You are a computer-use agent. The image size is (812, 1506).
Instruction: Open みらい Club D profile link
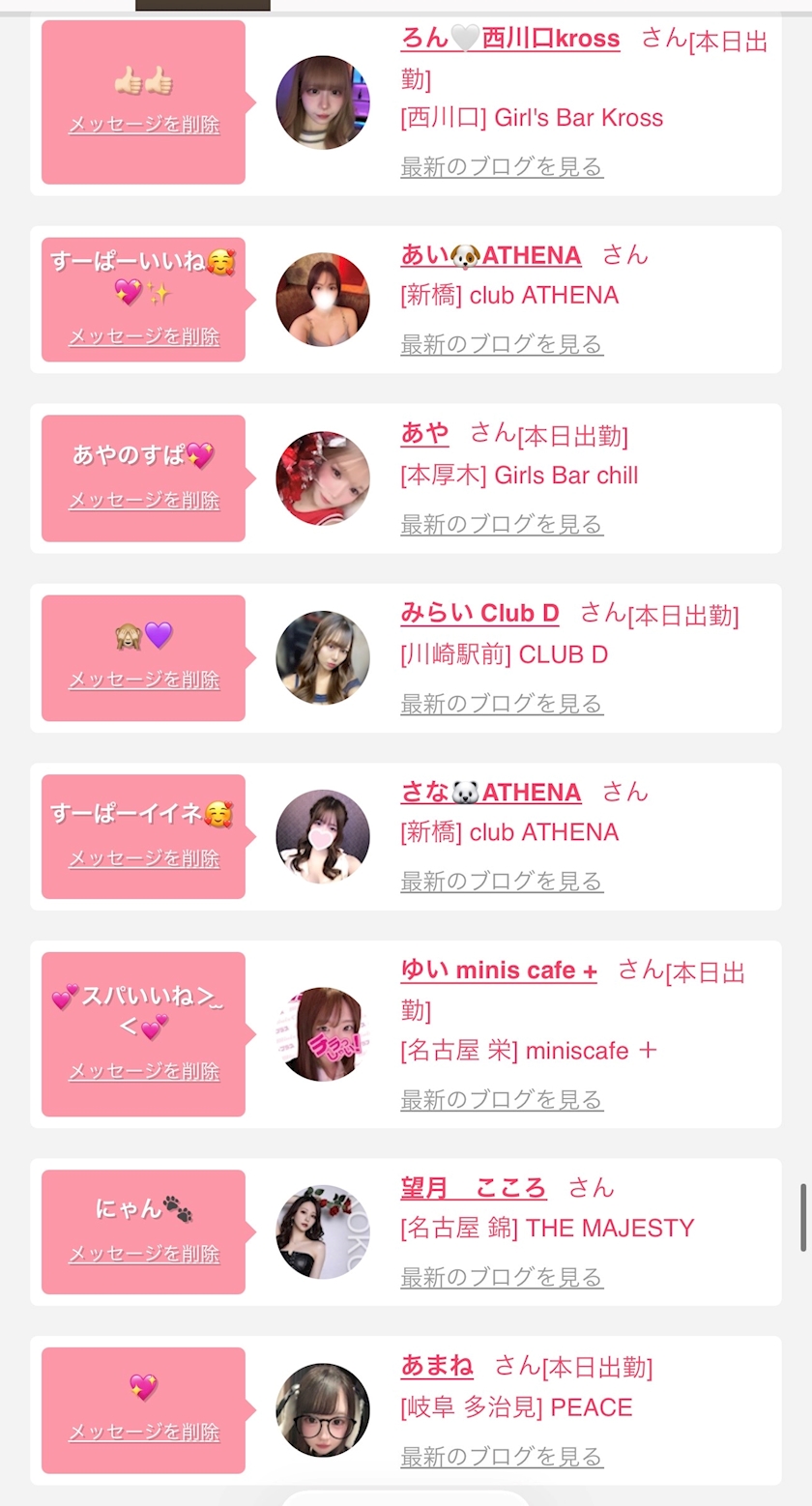[x=479, y=613]
